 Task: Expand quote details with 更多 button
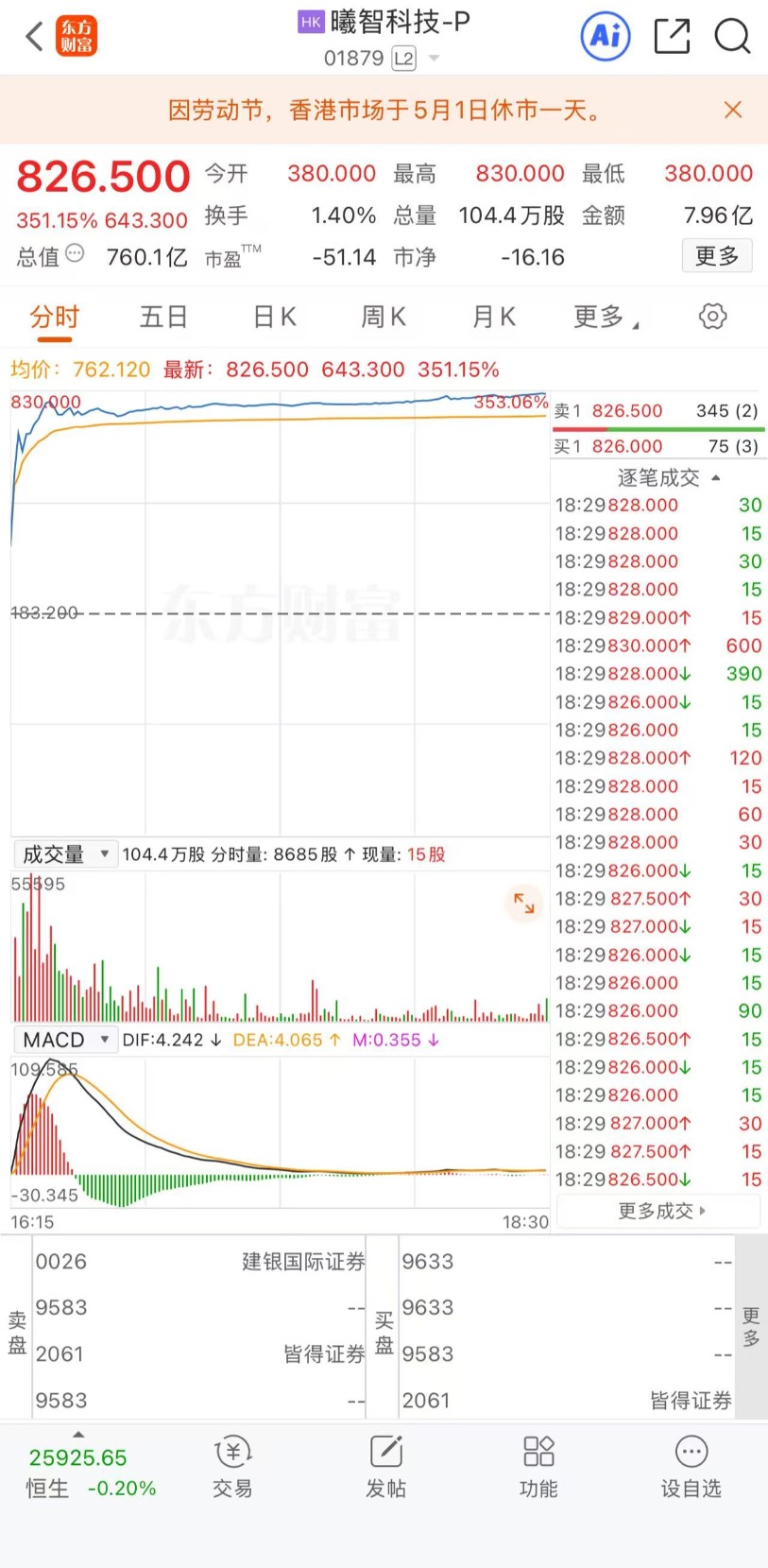716,256
